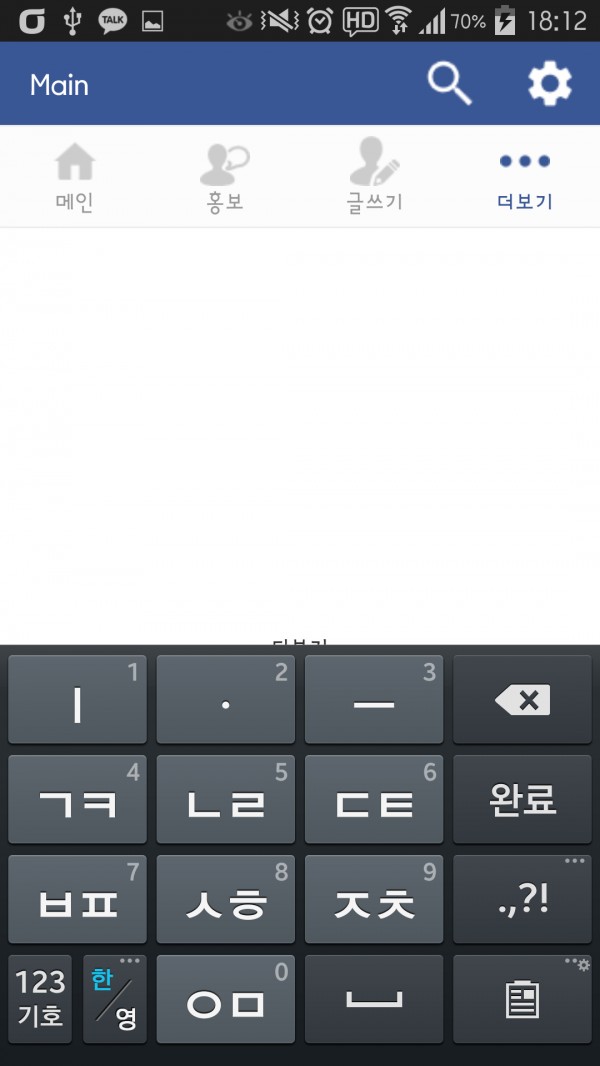
Task: Switch to the 홍보 tab
Action: coord(225,177)
